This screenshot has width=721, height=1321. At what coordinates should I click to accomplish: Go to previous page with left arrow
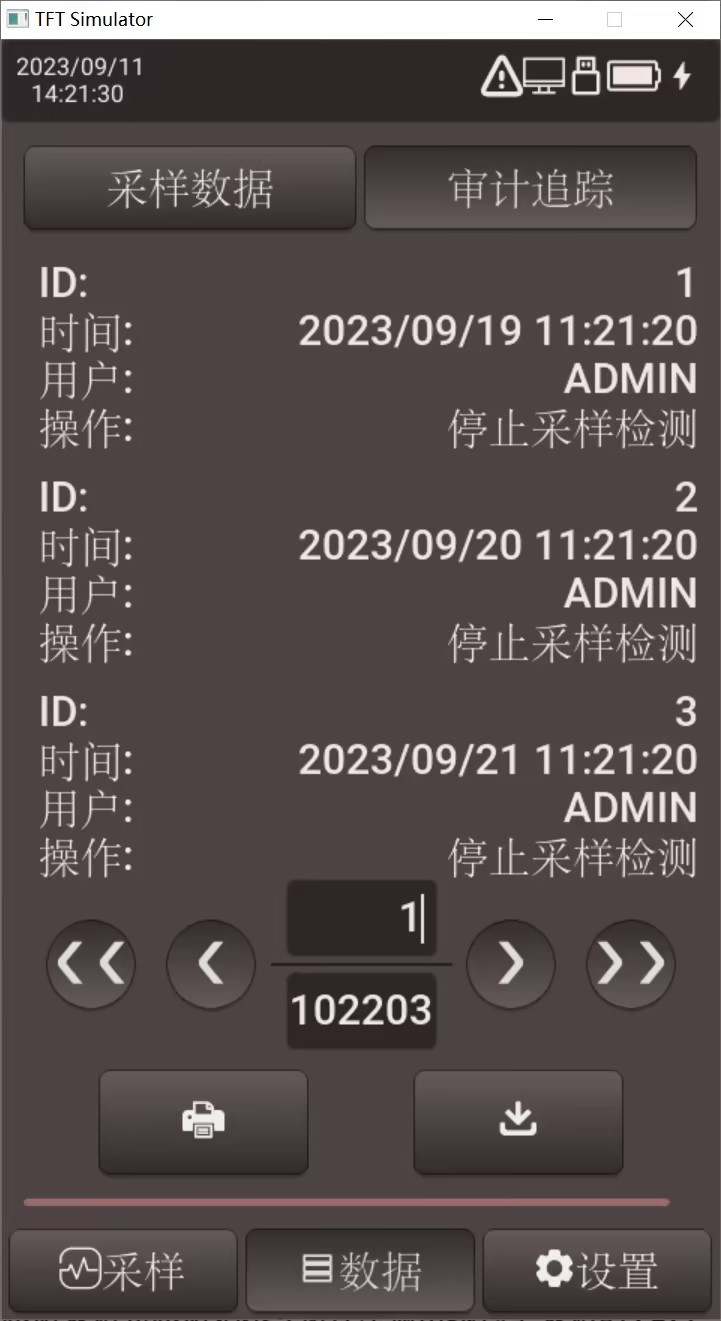tap(211, 964)
